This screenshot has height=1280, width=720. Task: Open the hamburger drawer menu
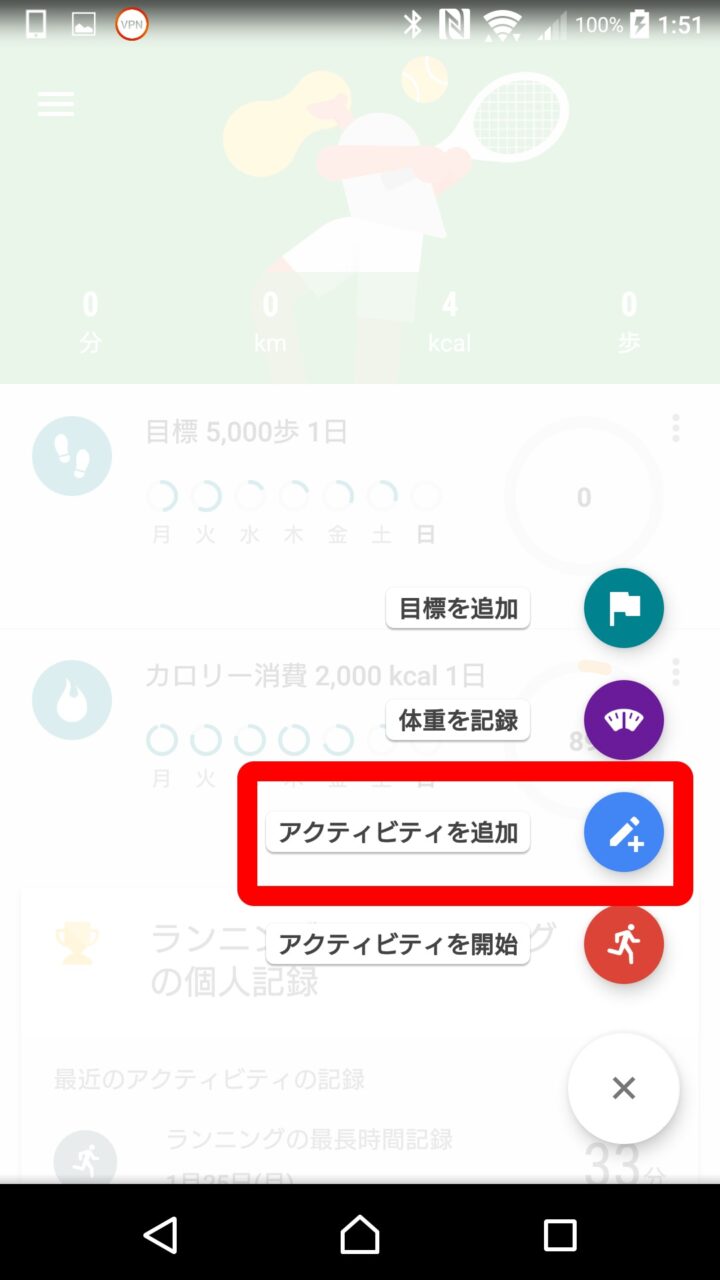coord(56,104)
